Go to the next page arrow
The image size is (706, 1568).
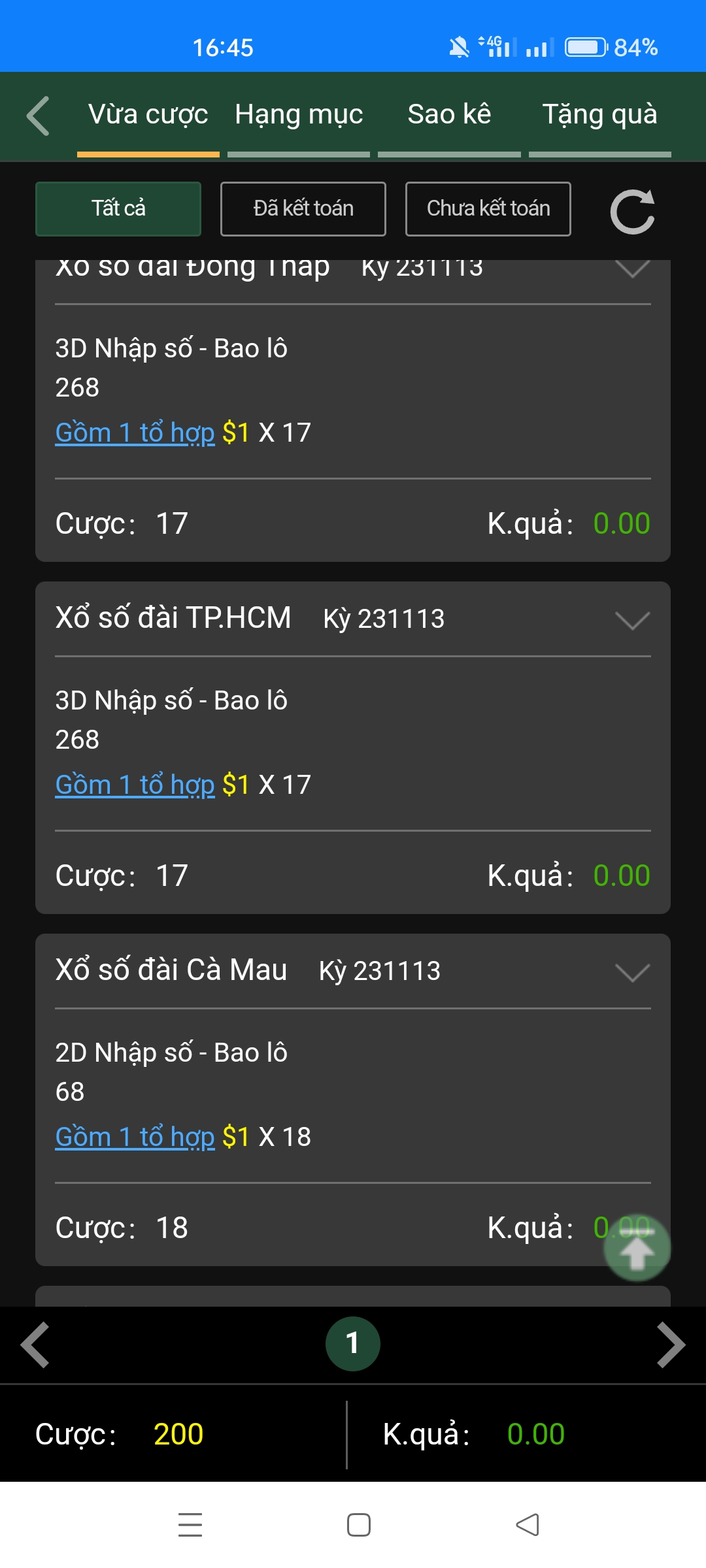click(x=671, y=1345)
